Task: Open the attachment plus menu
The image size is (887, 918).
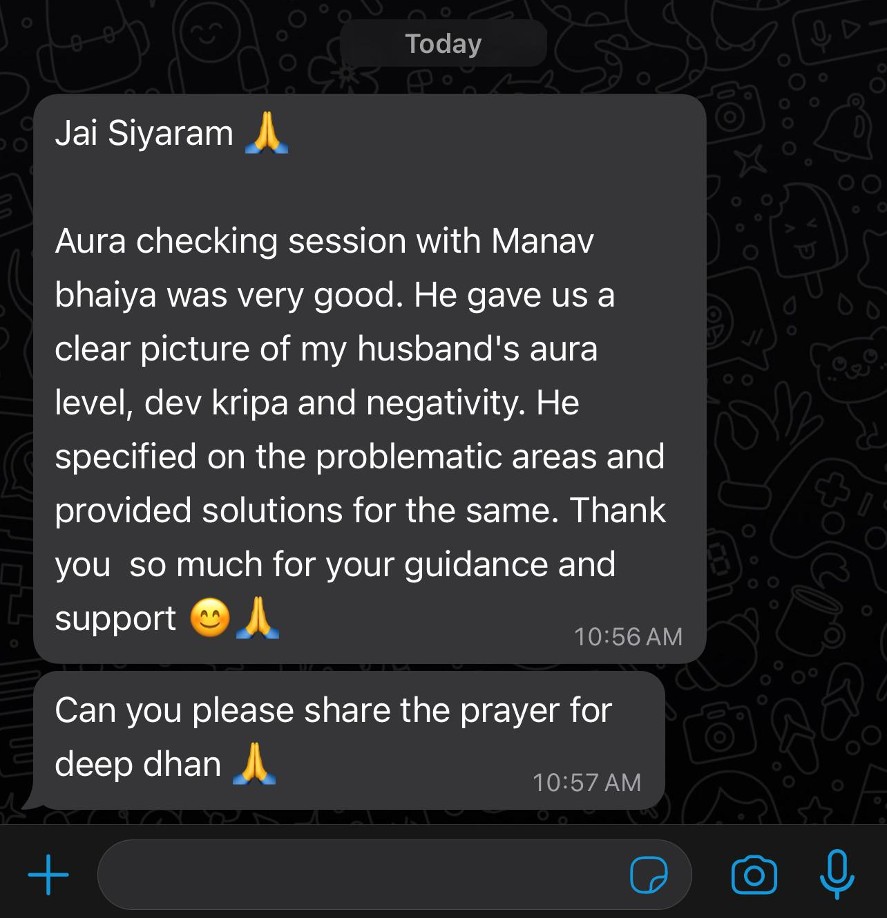Action: click(48, 876)
